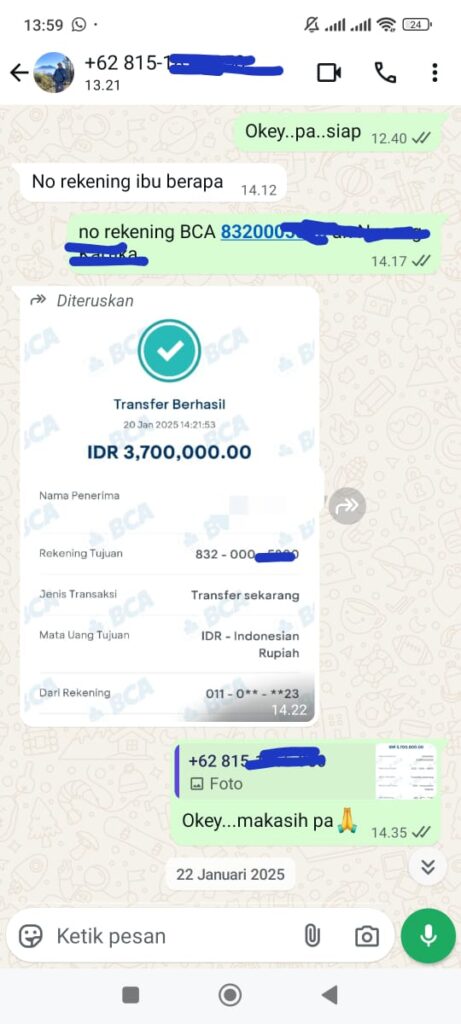
Task: Jump to the quoted Foto message
Action: (x=307, y=771)
